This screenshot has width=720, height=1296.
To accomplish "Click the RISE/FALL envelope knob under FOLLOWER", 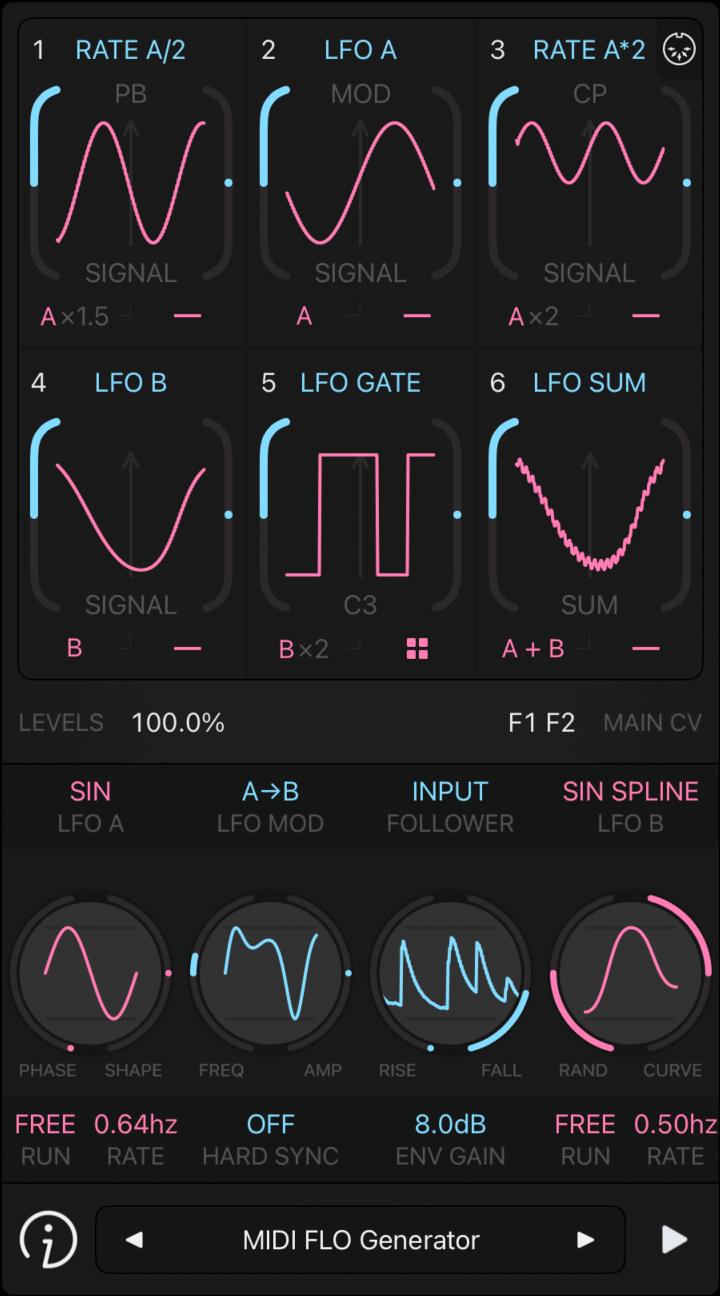I will pyautogui.click(x=450, y=972).
